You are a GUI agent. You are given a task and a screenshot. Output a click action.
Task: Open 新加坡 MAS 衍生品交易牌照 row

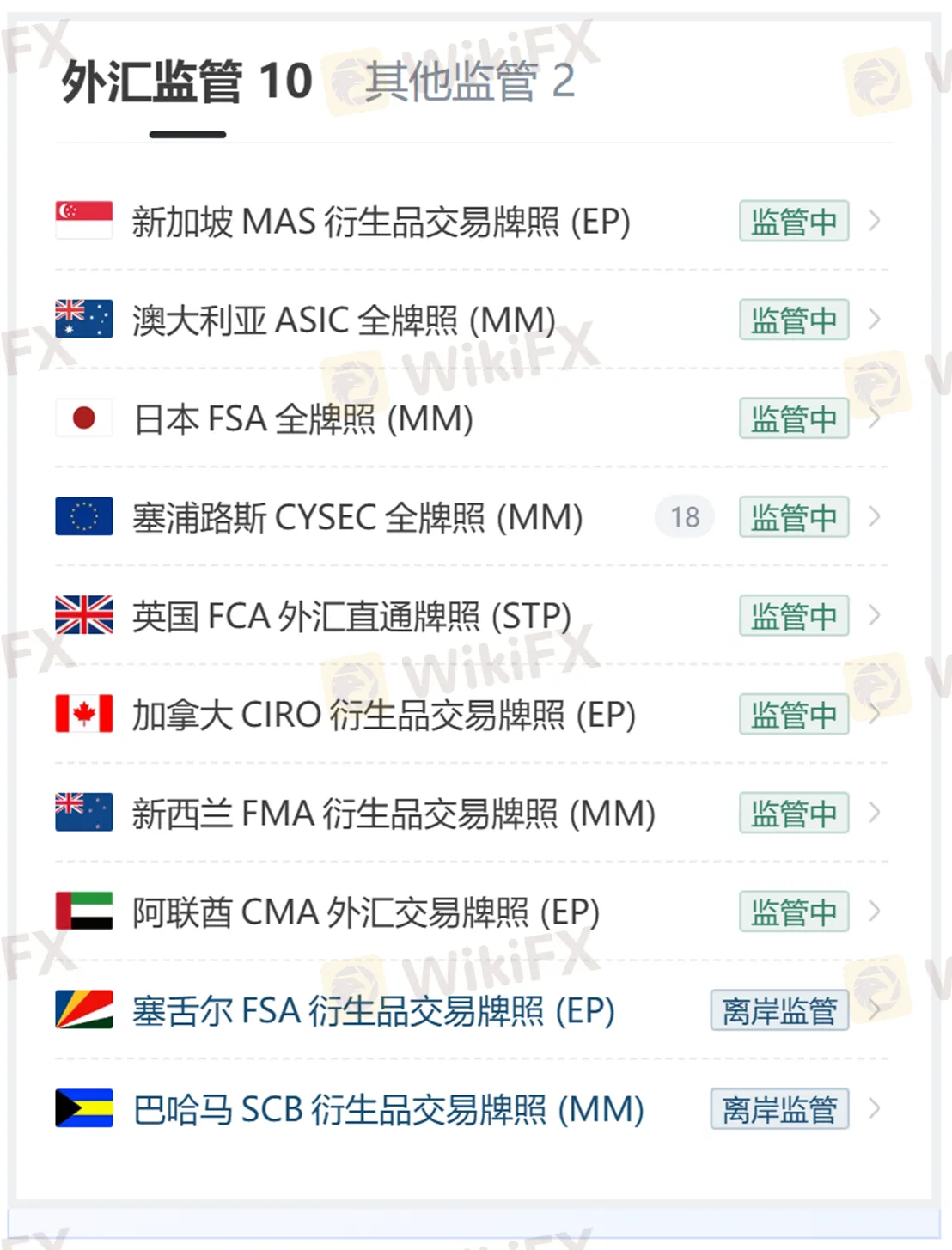pos(381,222)
